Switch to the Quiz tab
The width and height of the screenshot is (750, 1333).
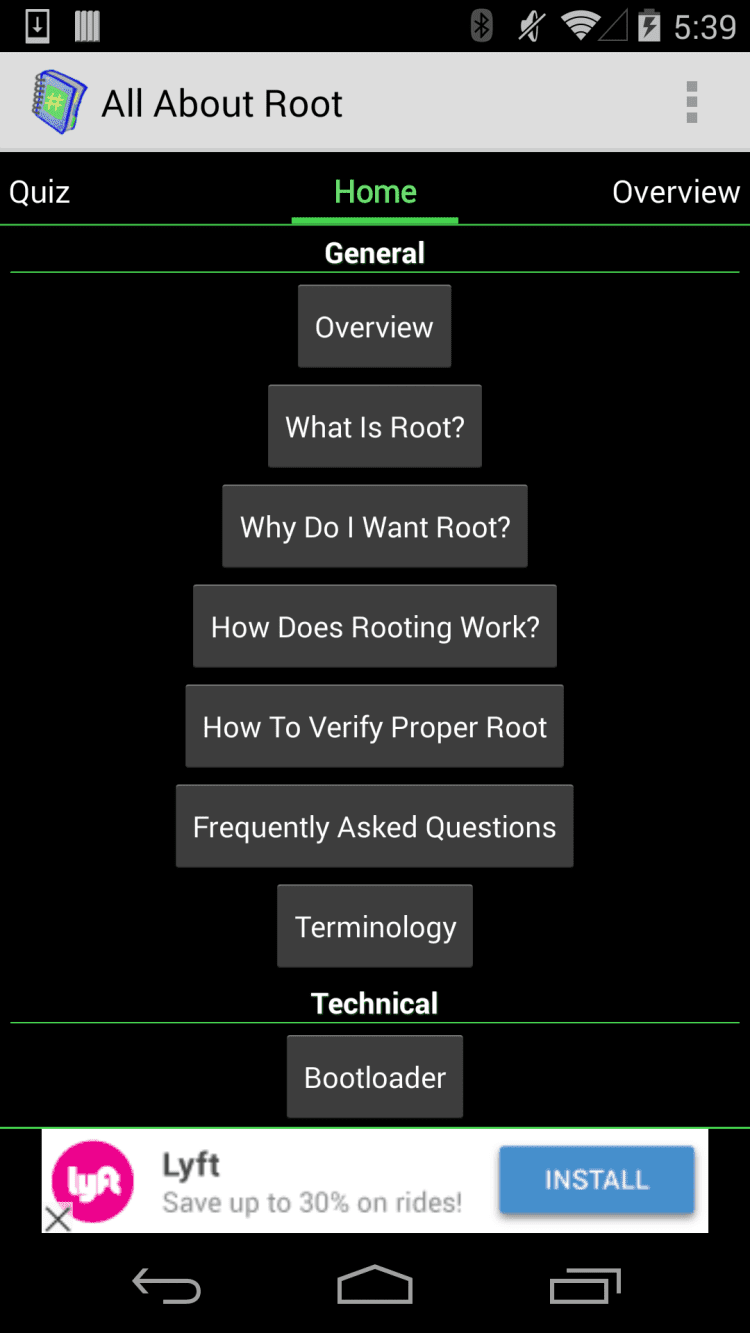(x=40, y=192)
